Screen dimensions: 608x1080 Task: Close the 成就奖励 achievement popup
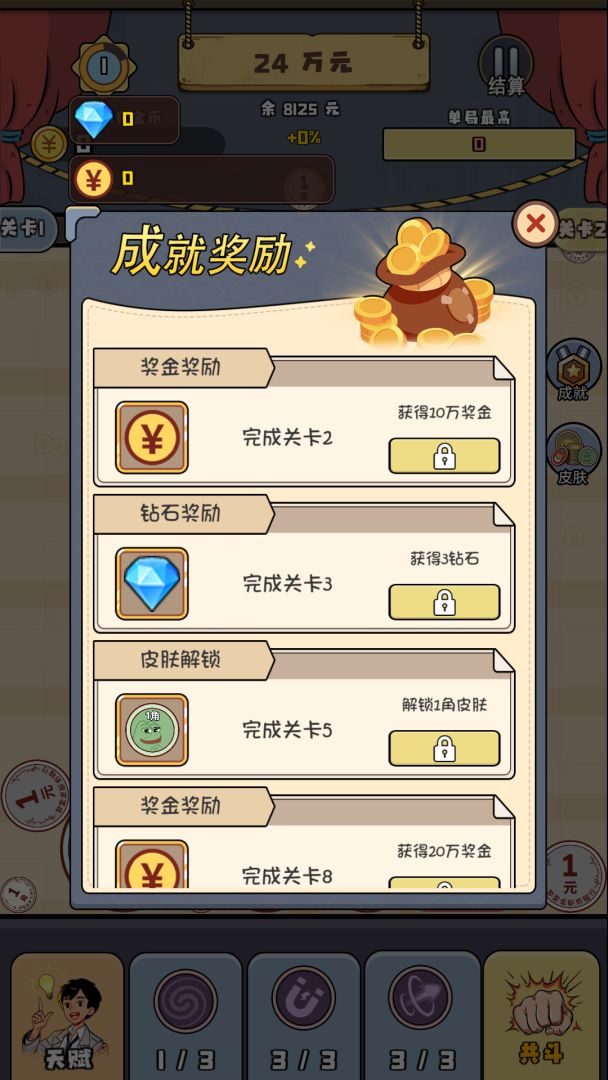(x=535, y=224)
